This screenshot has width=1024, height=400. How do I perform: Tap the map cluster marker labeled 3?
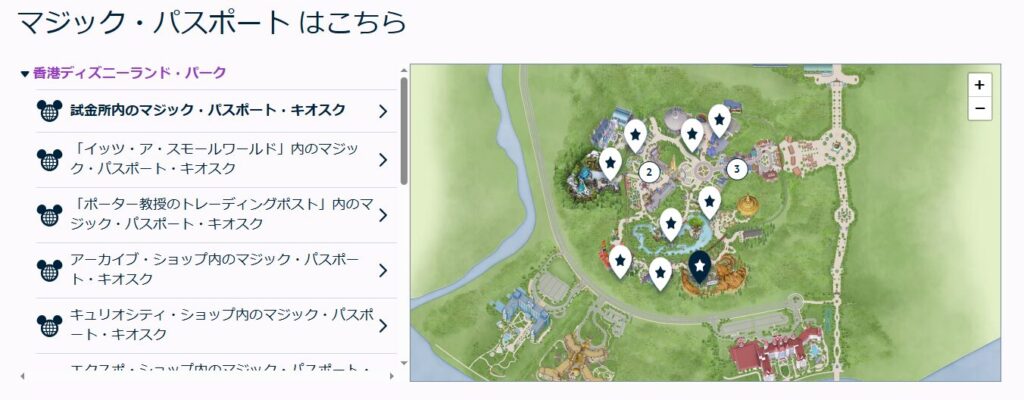[x=737, y=169]
